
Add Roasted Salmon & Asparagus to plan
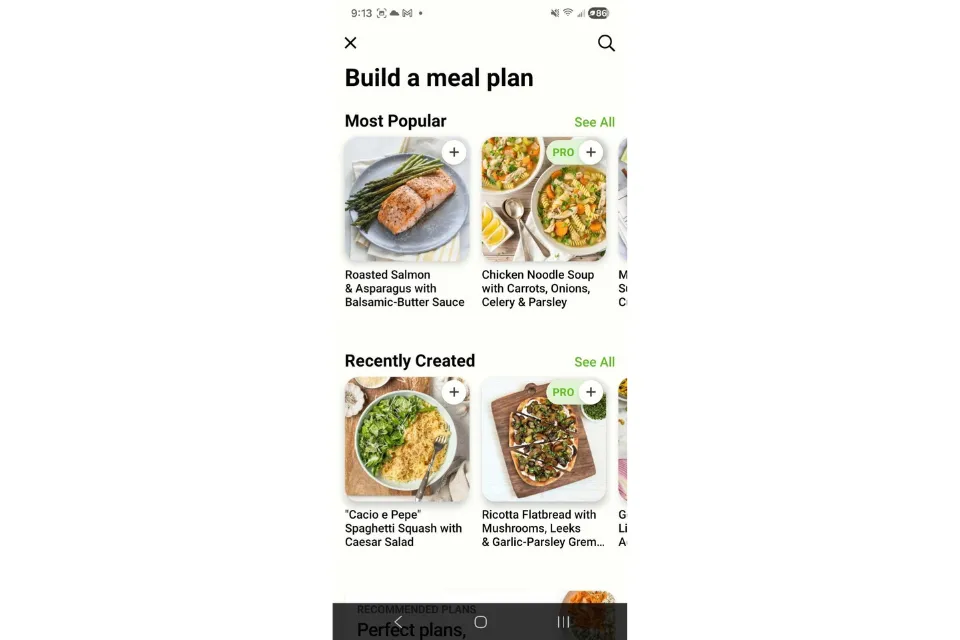click(x=454, y=152)
